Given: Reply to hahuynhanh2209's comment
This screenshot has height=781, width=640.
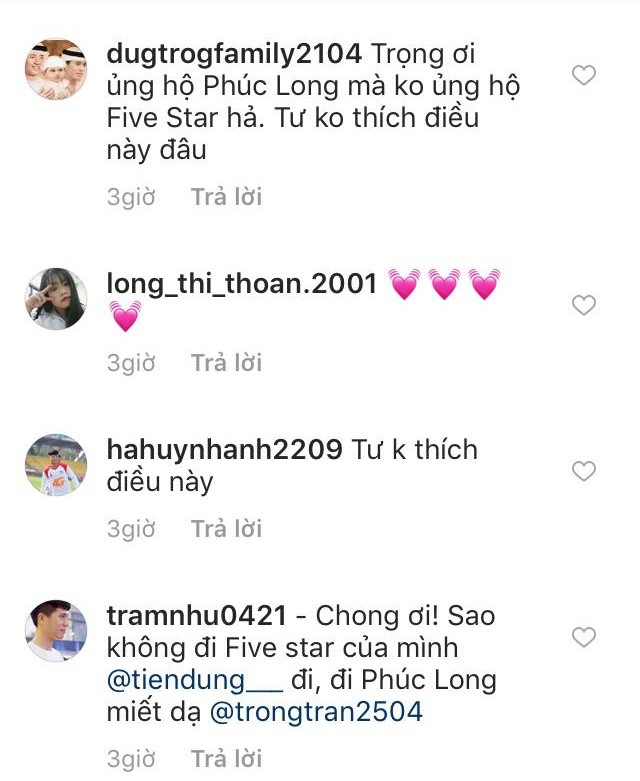Looking at the screenshot, I should (226, 529).
